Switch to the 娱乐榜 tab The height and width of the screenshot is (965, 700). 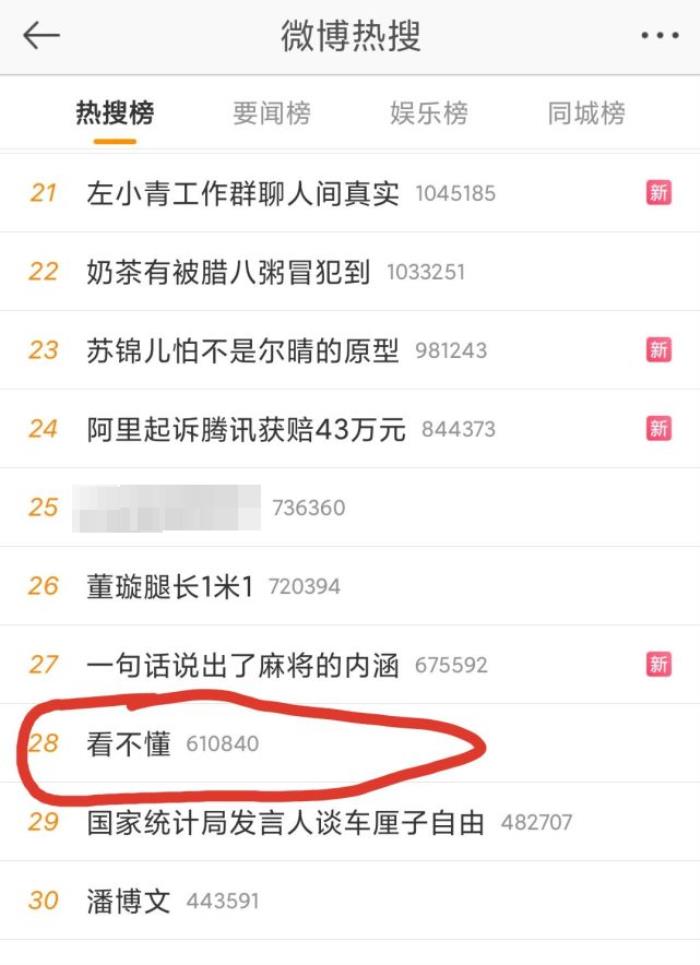point(428,113)
